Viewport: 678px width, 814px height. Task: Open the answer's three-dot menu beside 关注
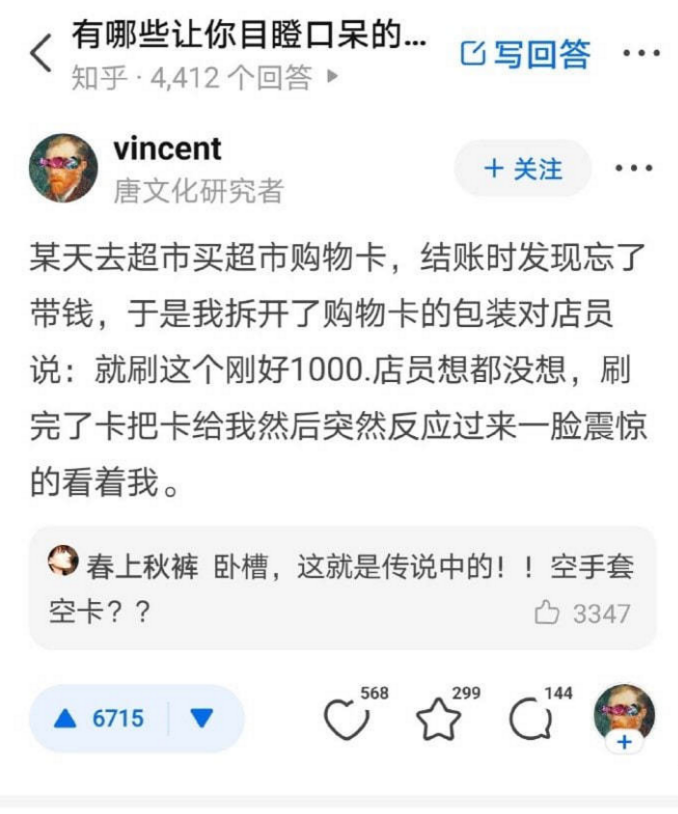pos(634,169)
